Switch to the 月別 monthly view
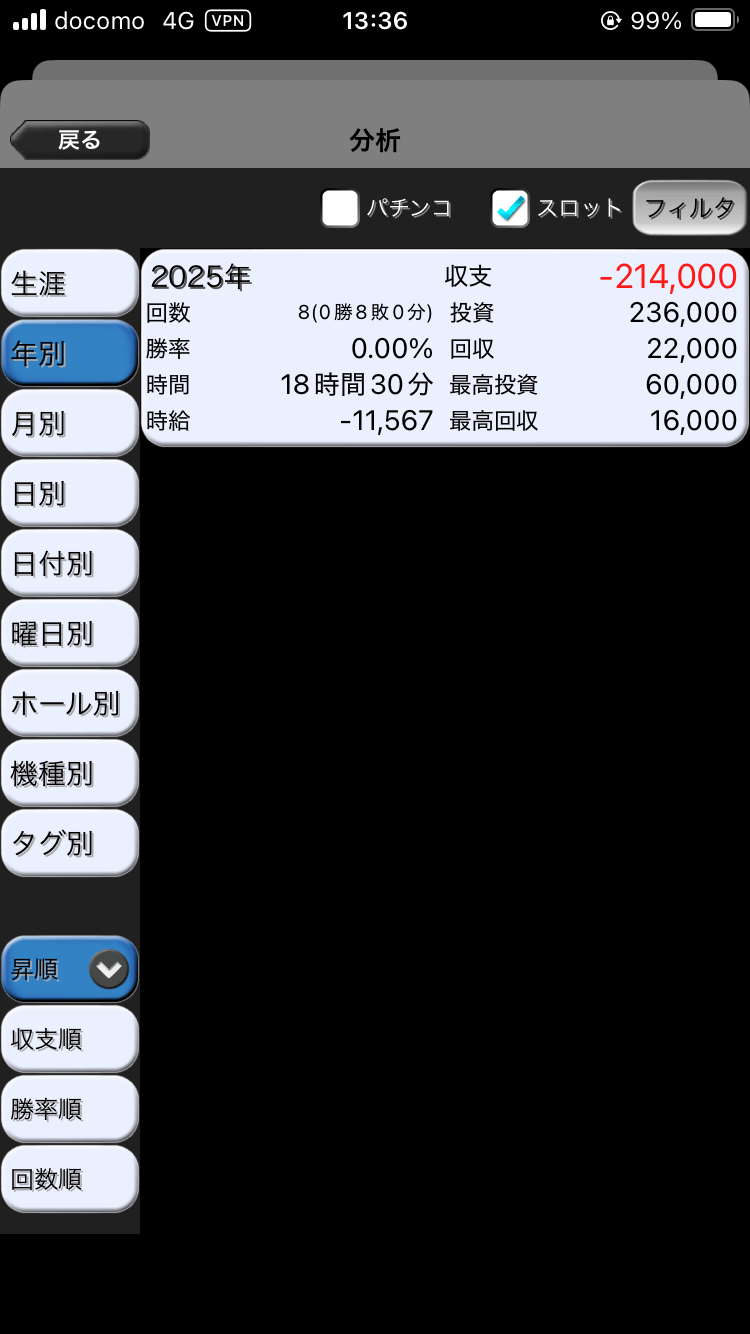 coord(69,424)
